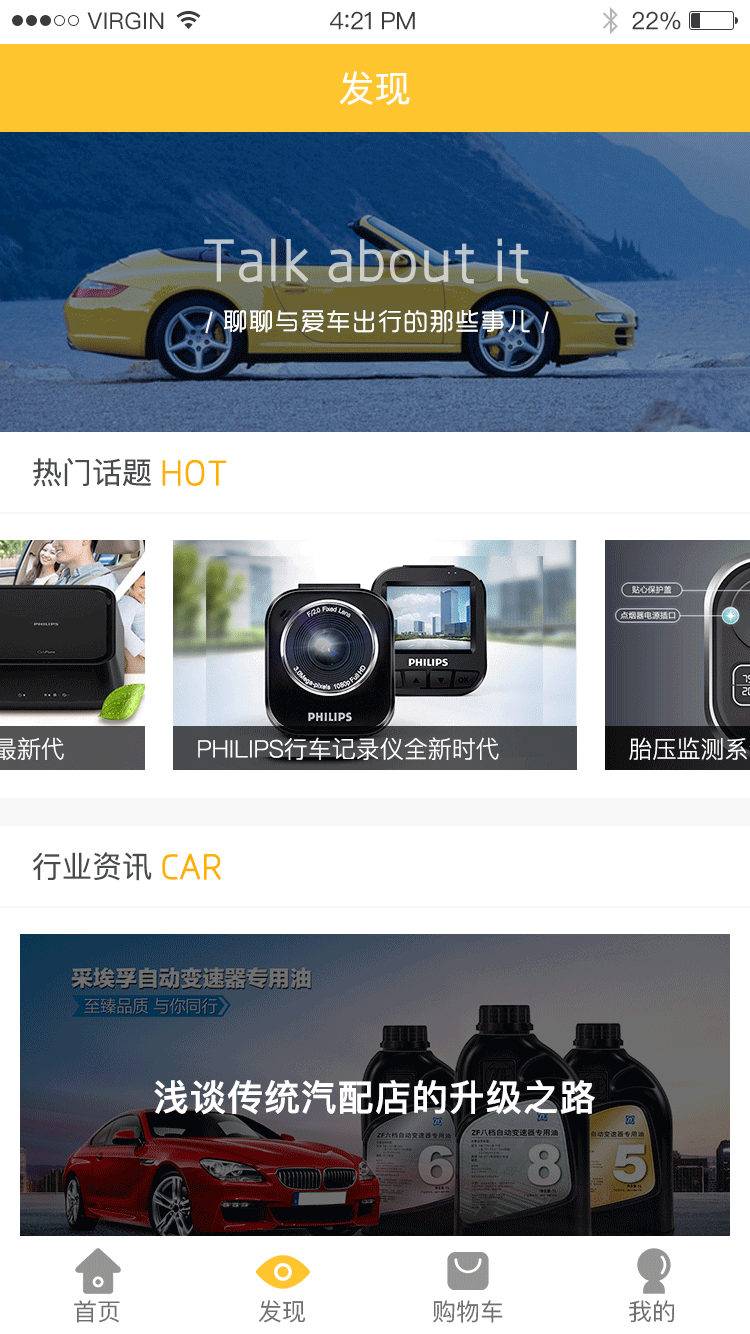The height and width of the screenshot is (1334, 750).
Task: Open the 最新代 hot topic card
Action: [72, 655]
